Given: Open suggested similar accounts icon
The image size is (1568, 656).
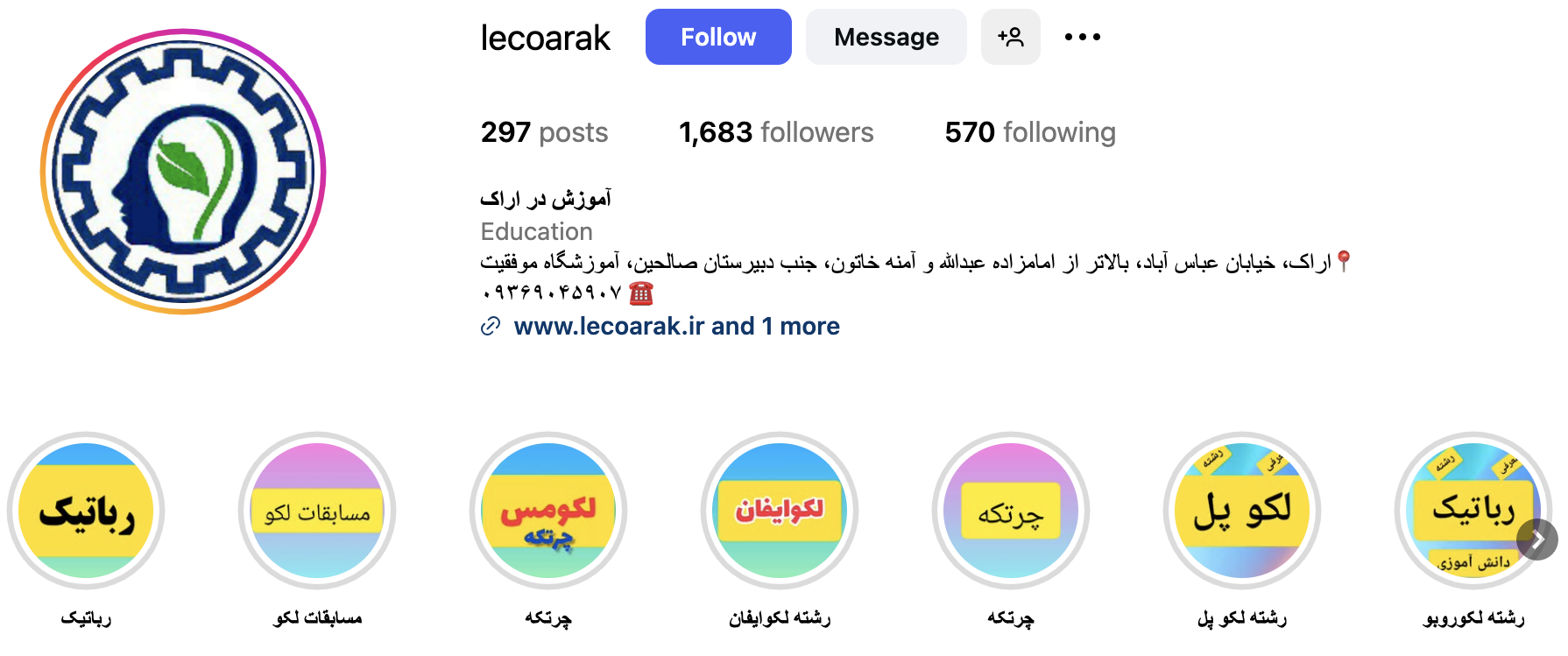Looking at the screenshot, I should 1010,37.
